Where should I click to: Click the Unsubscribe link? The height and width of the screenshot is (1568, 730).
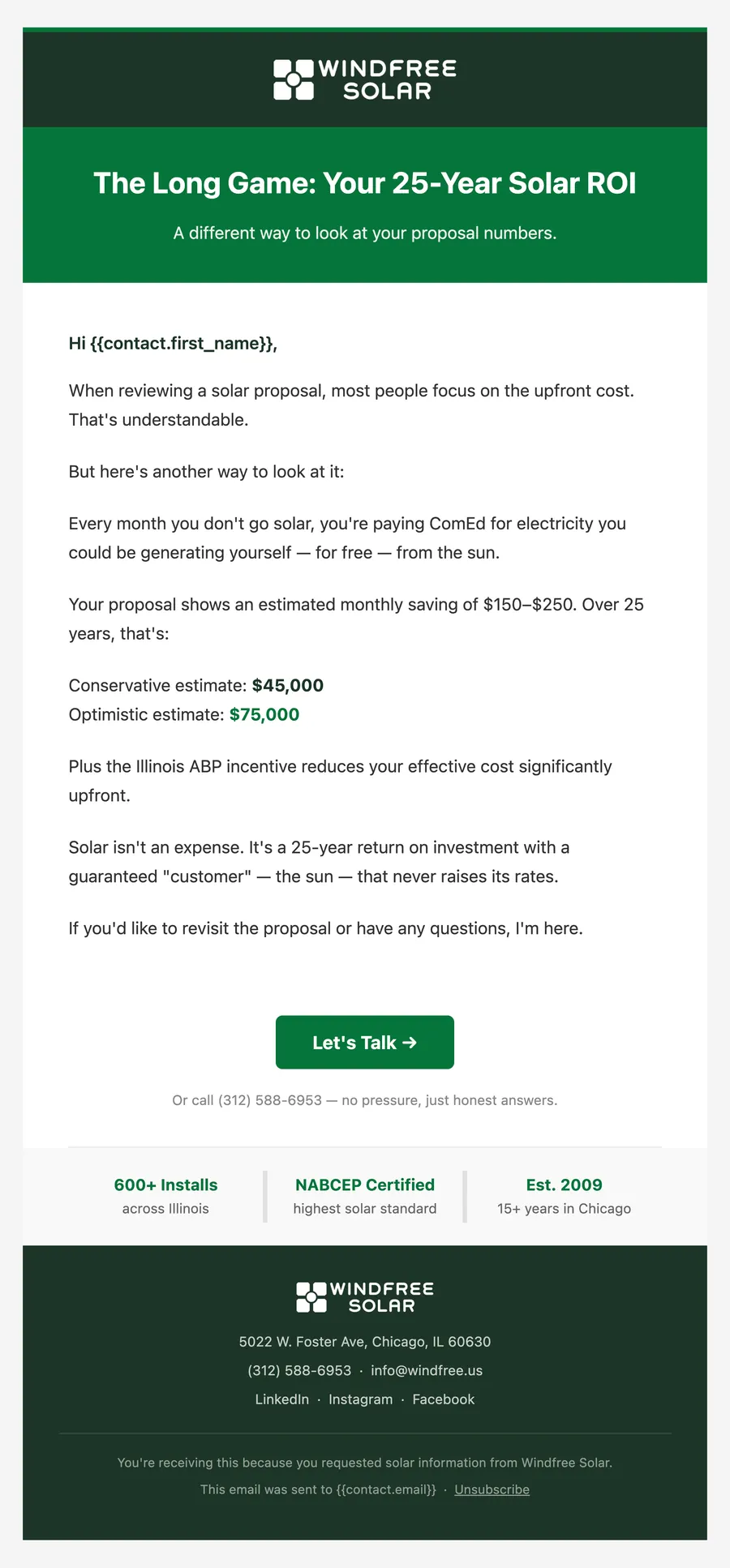tap(492, 1489)
